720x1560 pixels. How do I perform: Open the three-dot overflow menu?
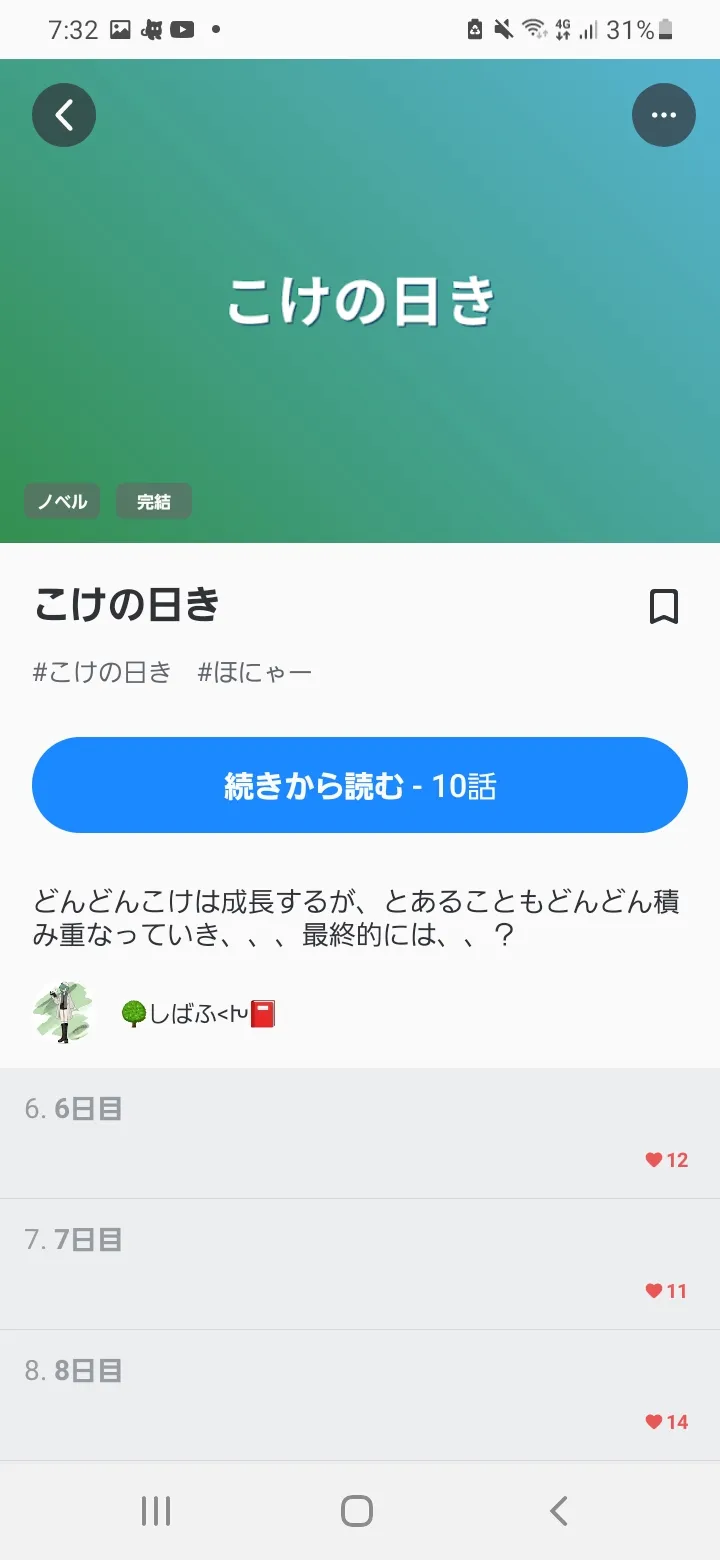click(x=664, y=115)
